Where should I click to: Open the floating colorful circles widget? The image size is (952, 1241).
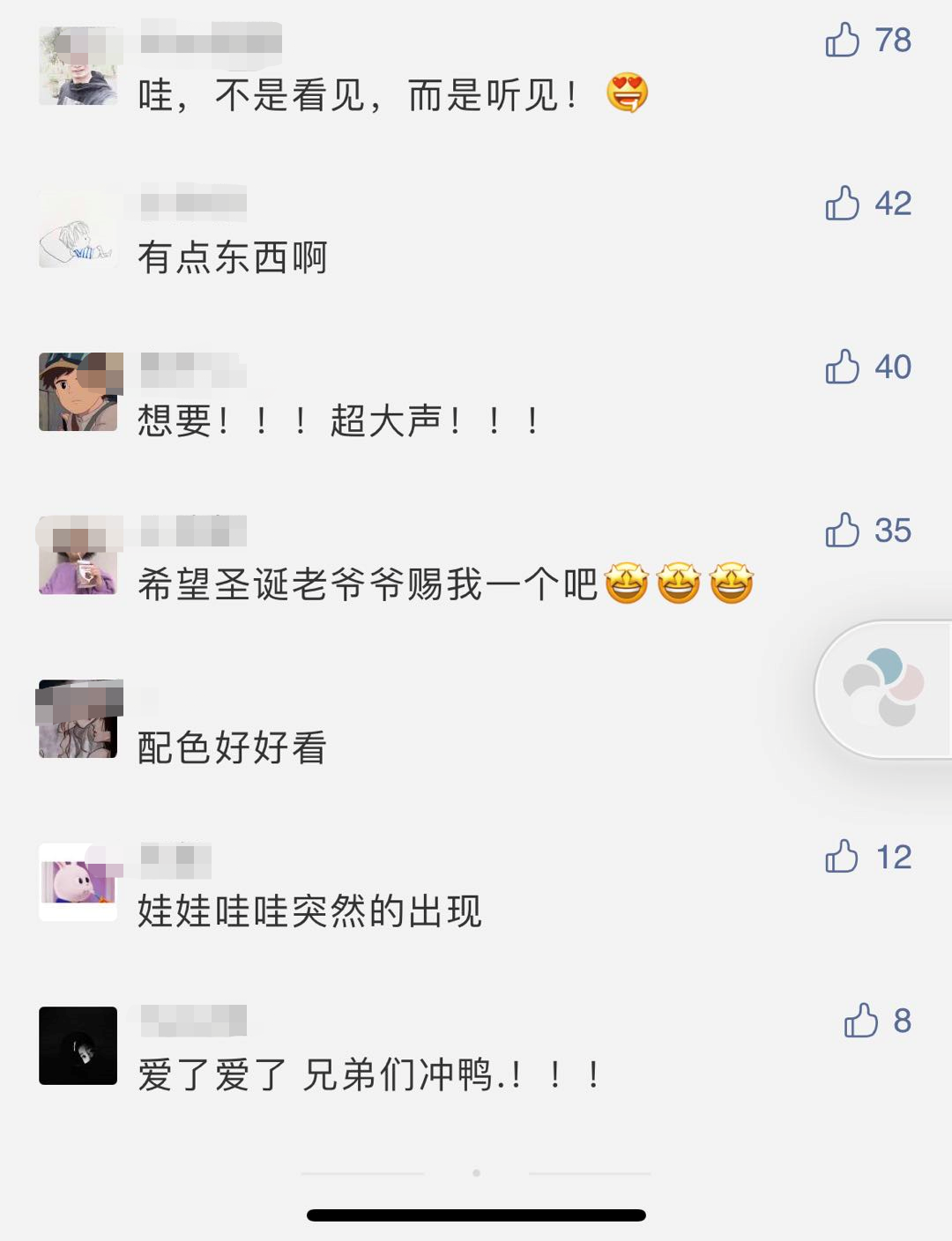point(884,688)
